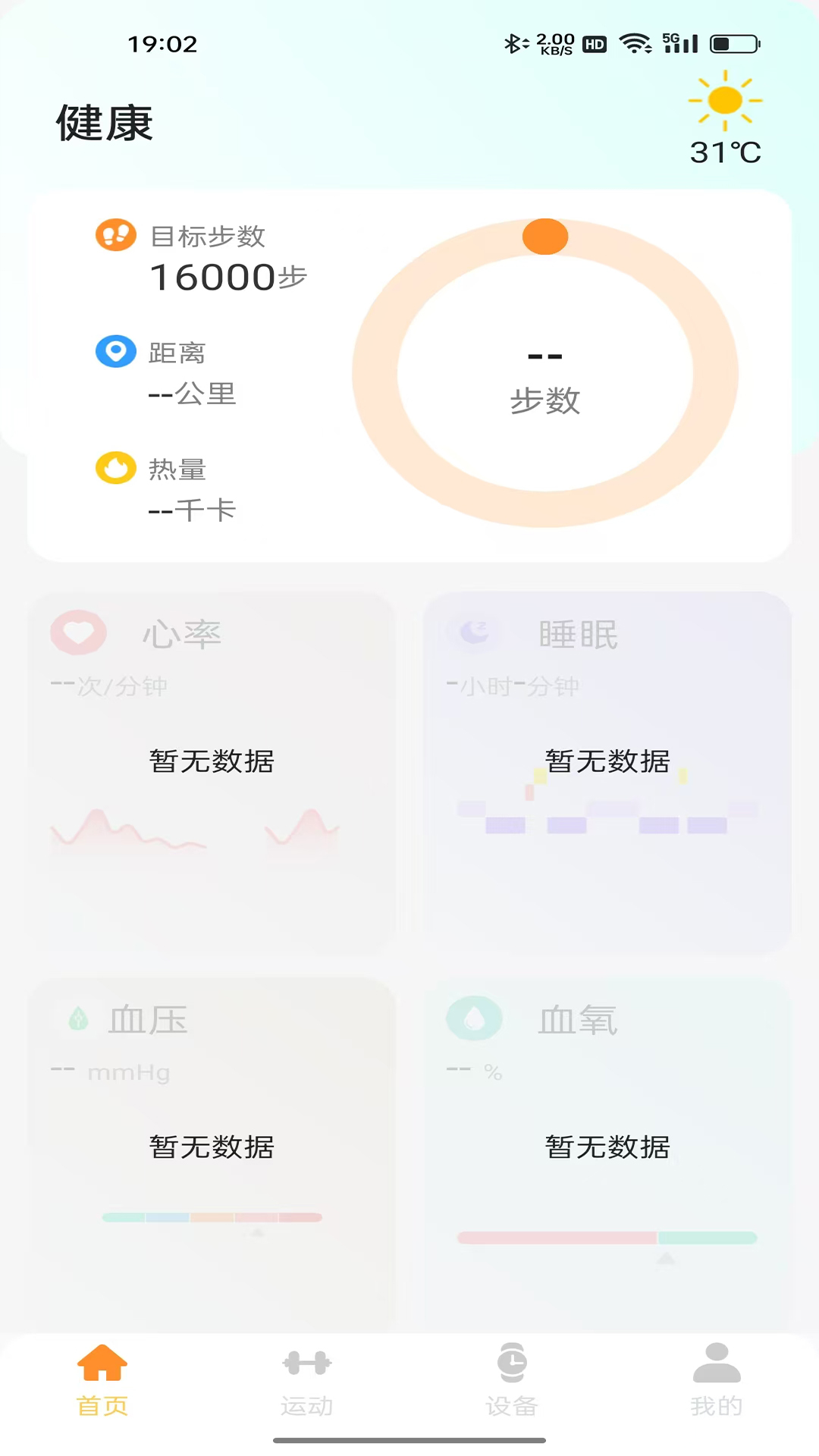Open the heart rate 暂无数据 card

pyautogui.click(x=212, y=762)
